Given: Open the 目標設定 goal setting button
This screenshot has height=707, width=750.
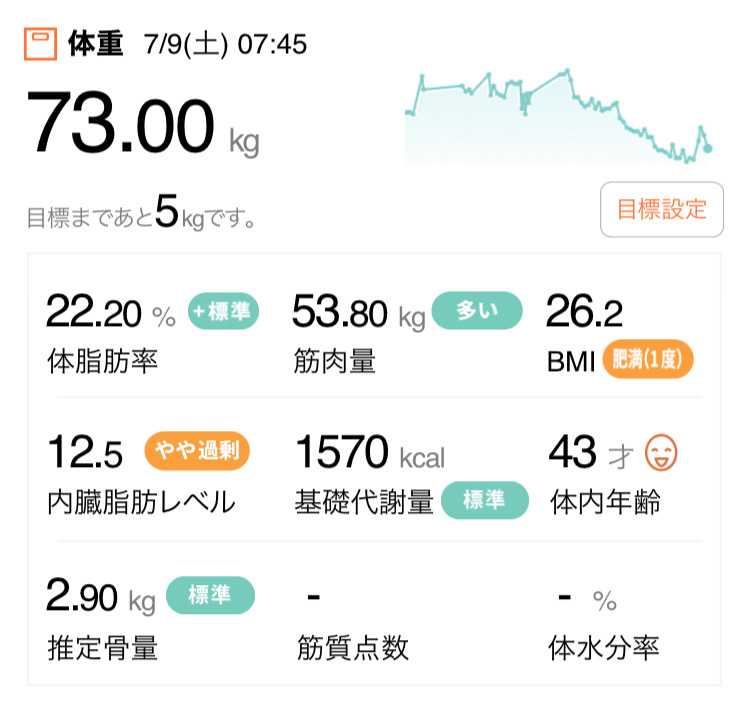Looking at the screenshot, I should pos(661,210).
